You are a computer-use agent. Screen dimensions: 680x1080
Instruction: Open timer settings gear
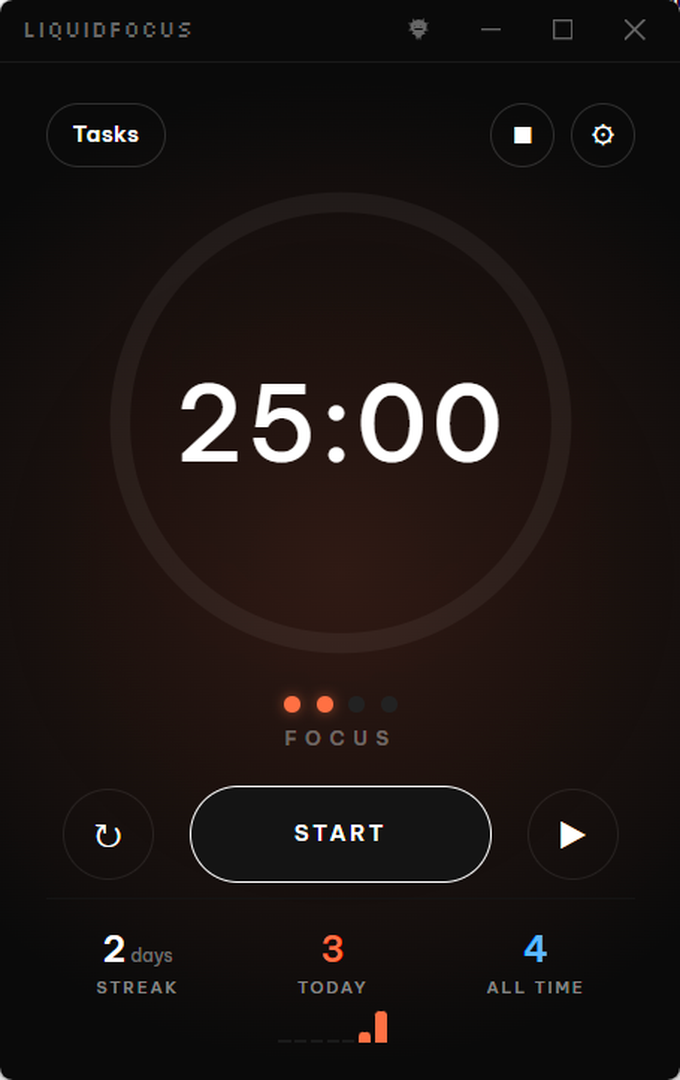[x=603, y=135]
